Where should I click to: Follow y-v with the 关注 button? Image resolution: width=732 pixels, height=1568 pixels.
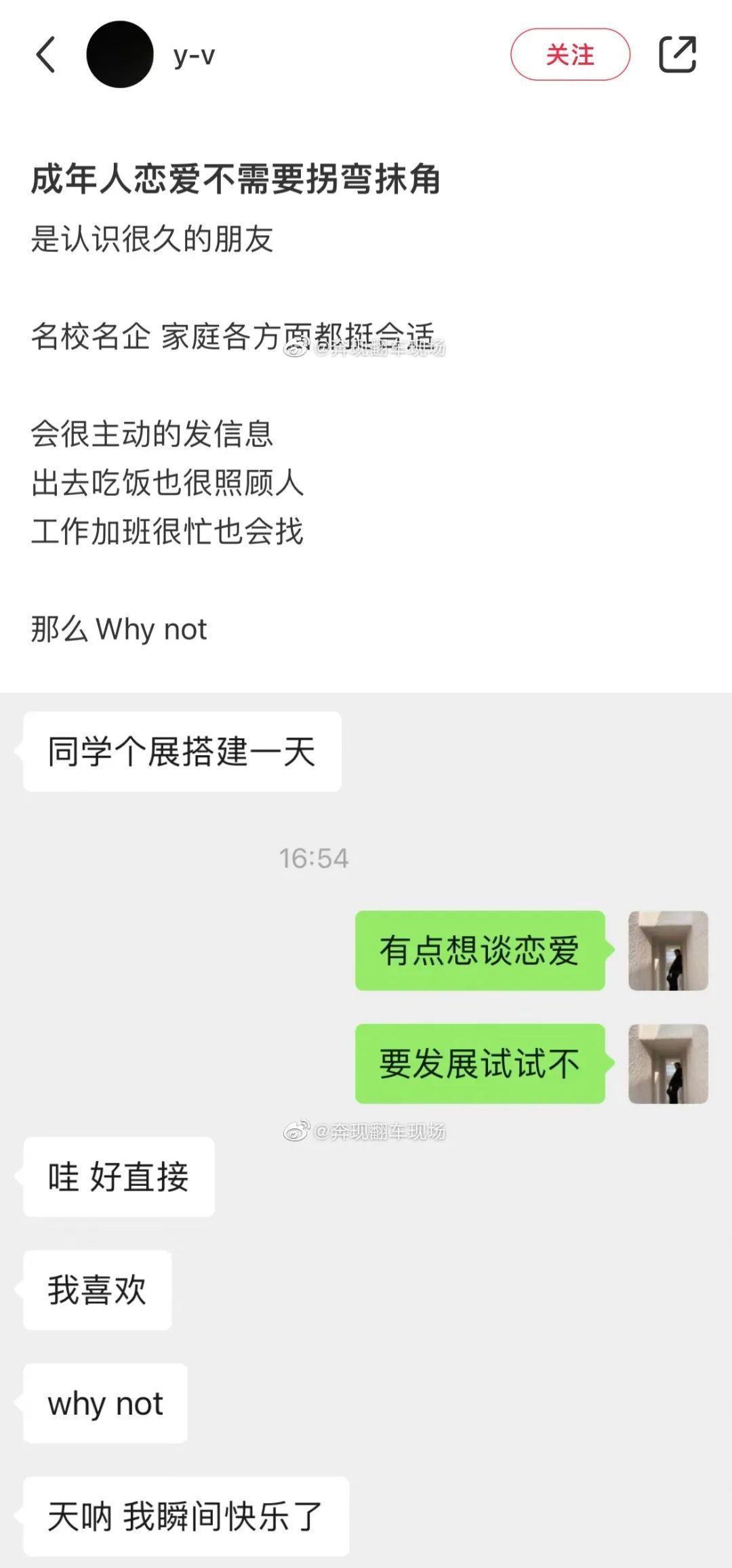(x=570, y=55)
